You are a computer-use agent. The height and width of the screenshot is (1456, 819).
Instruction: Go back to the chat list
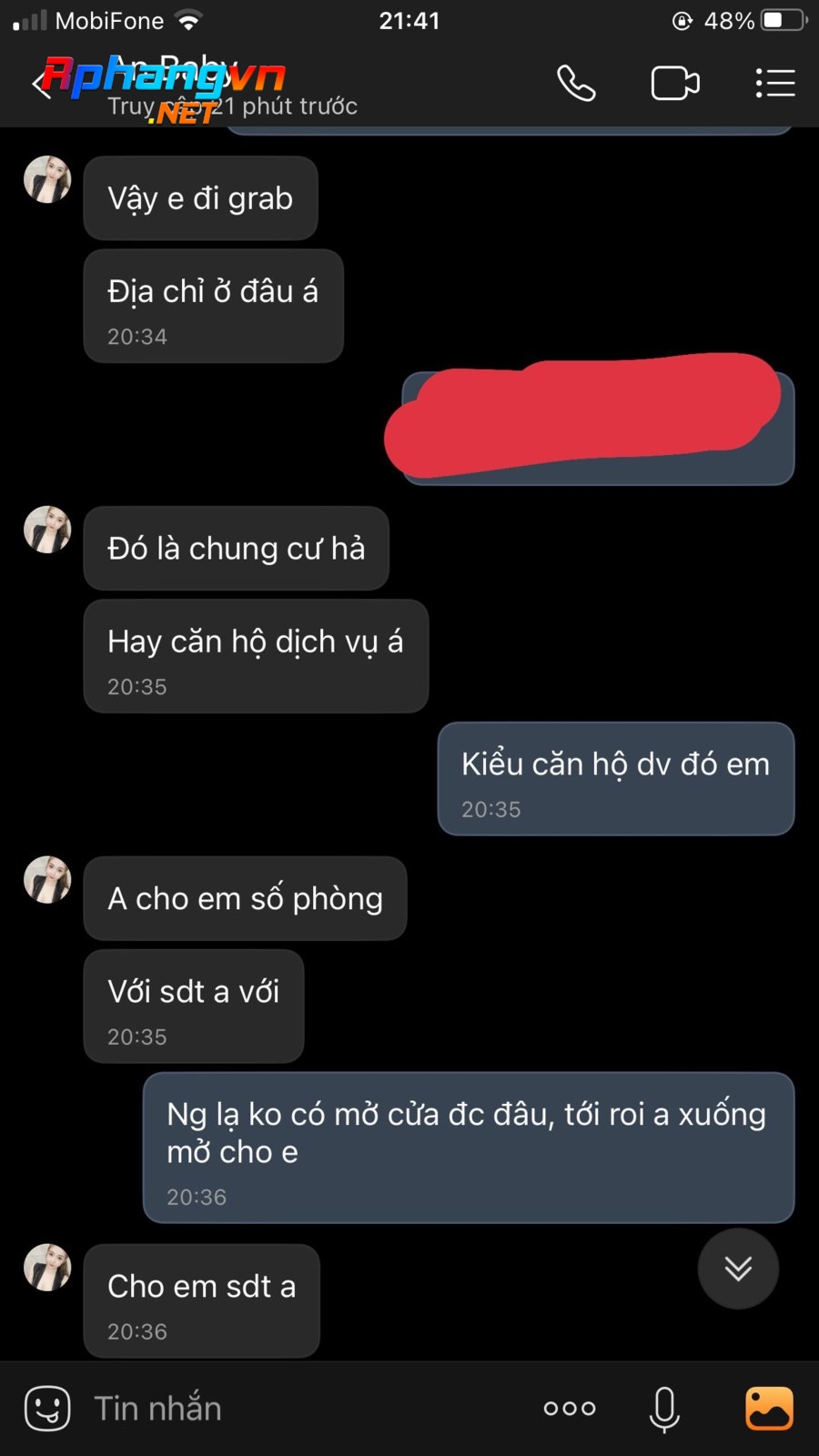tap(40, 85)
